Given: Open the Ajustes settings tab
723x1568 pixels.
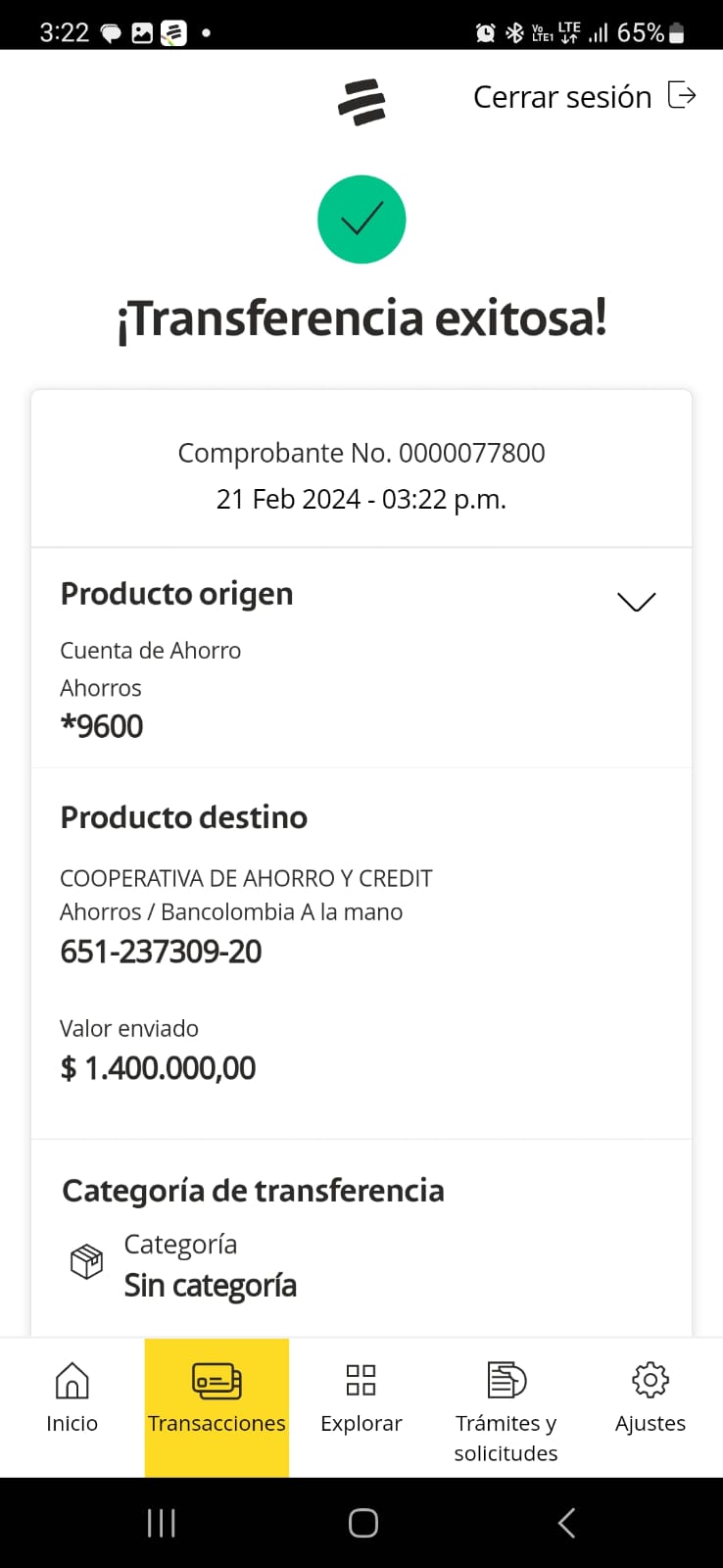Looking at the screenshot, I should [650, 1398].
